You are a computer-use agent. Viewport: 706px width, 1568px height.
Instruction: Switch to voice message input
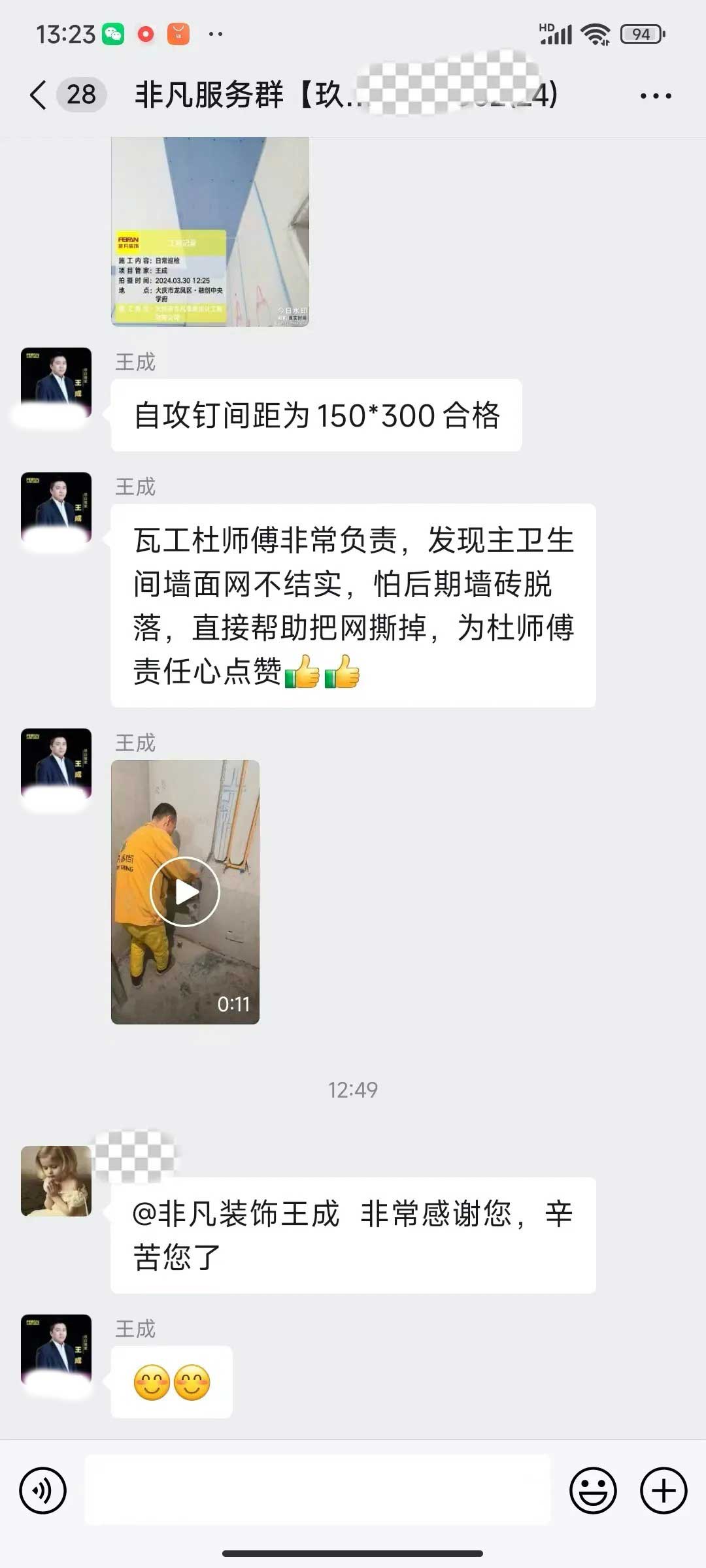[x=43, y=1491]
